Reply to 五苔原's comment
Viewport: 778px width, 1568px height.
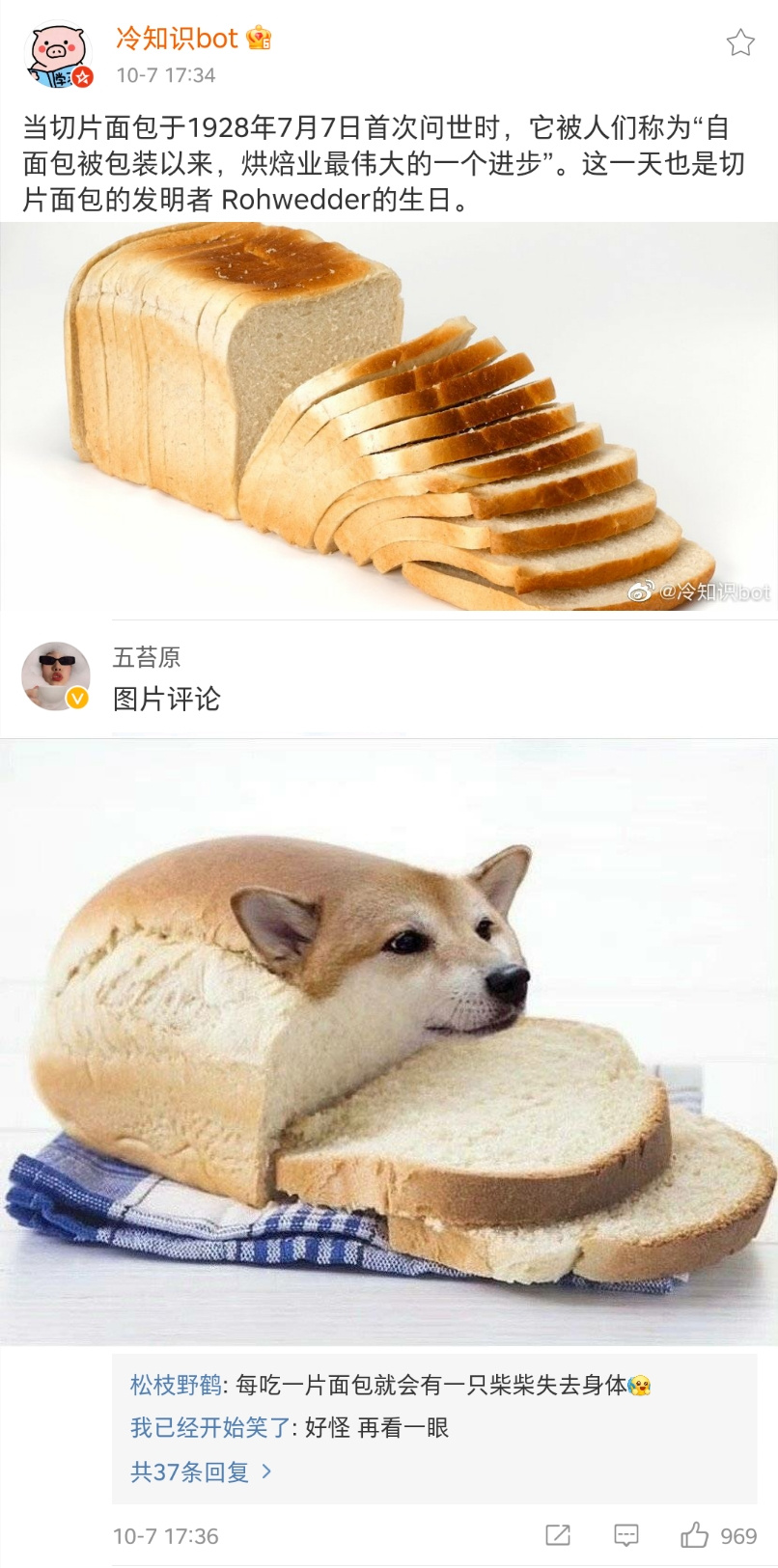(626, 1535)
